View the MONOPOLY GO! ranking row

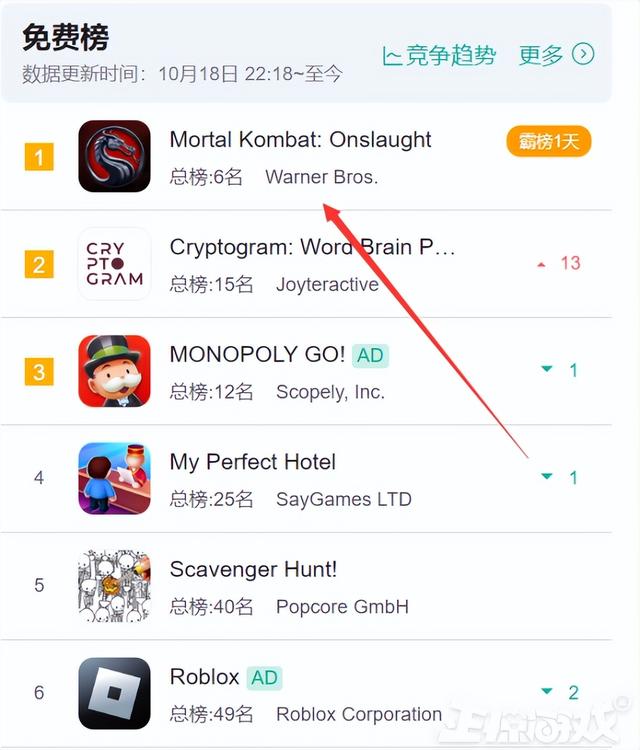click(257, 355)
